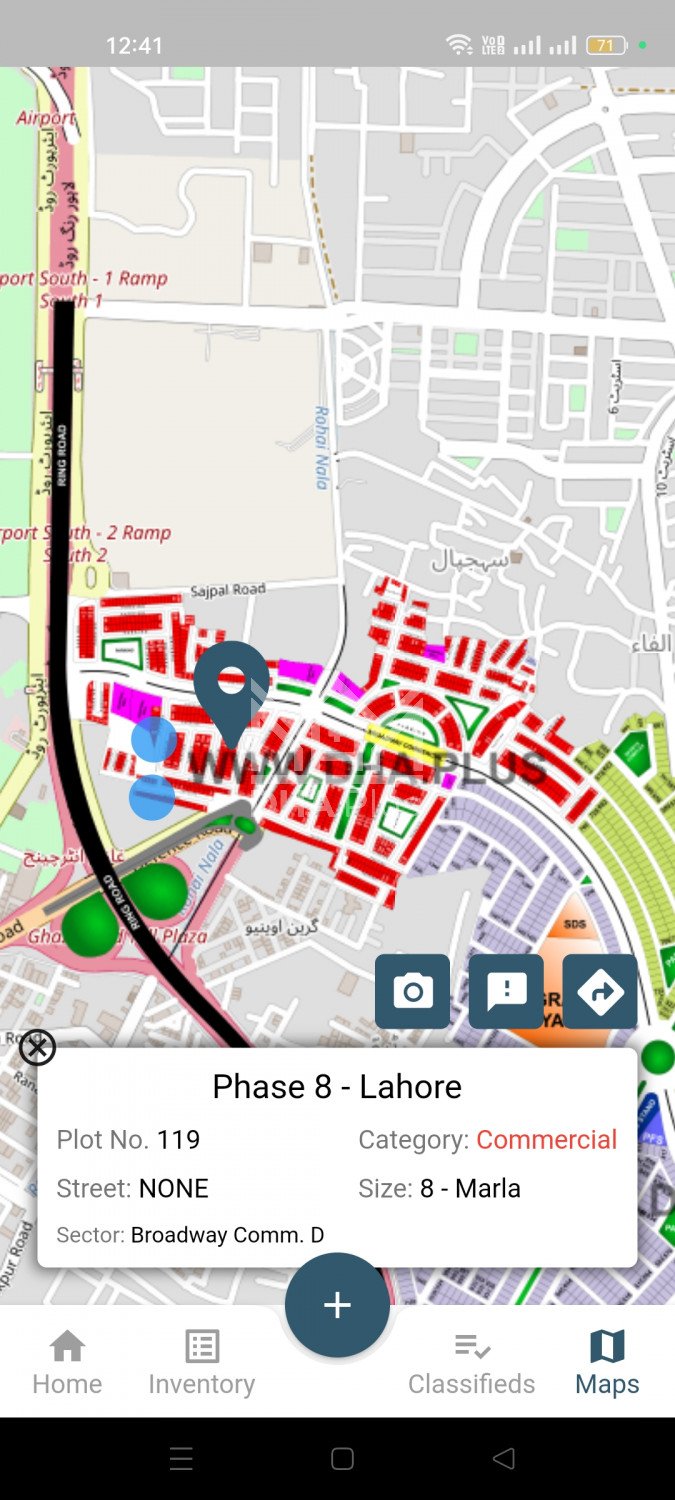Open the report issue icon
The image size is (675, 1500).
(x=506, y=991)
